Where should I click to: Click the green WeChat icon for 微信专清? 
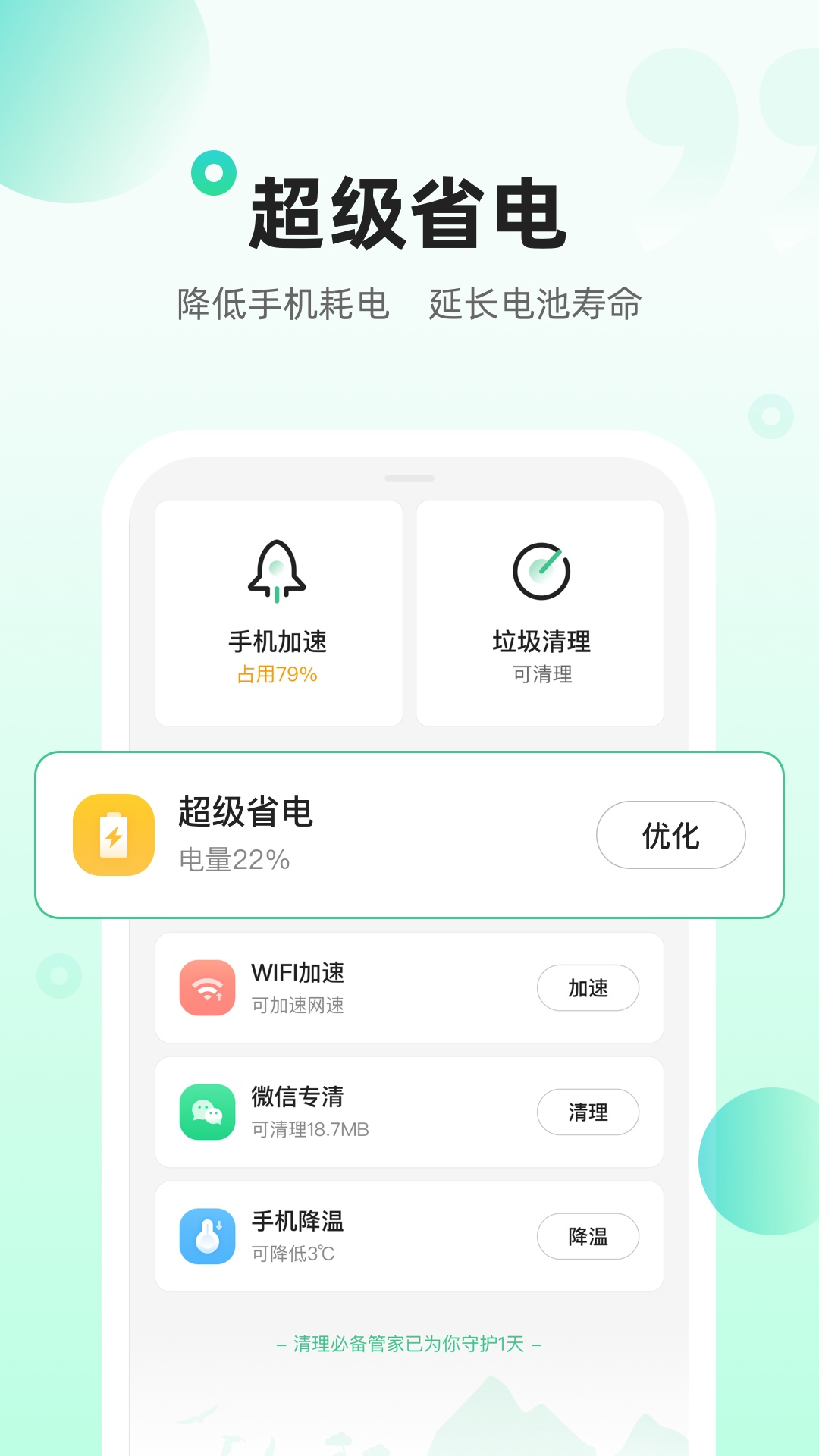pos(206,1112)
